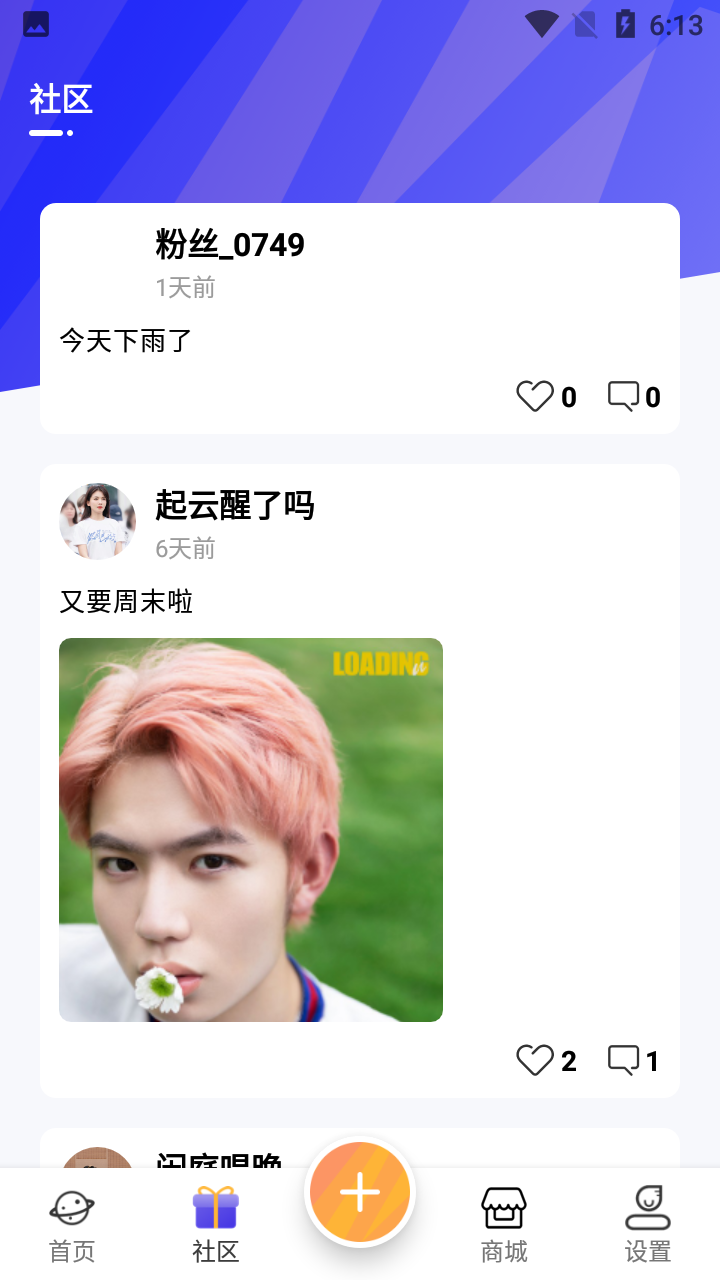720x1280 pixels.
Task: Open 起云醒了吗's profile avatar
Action: point(97,521)
